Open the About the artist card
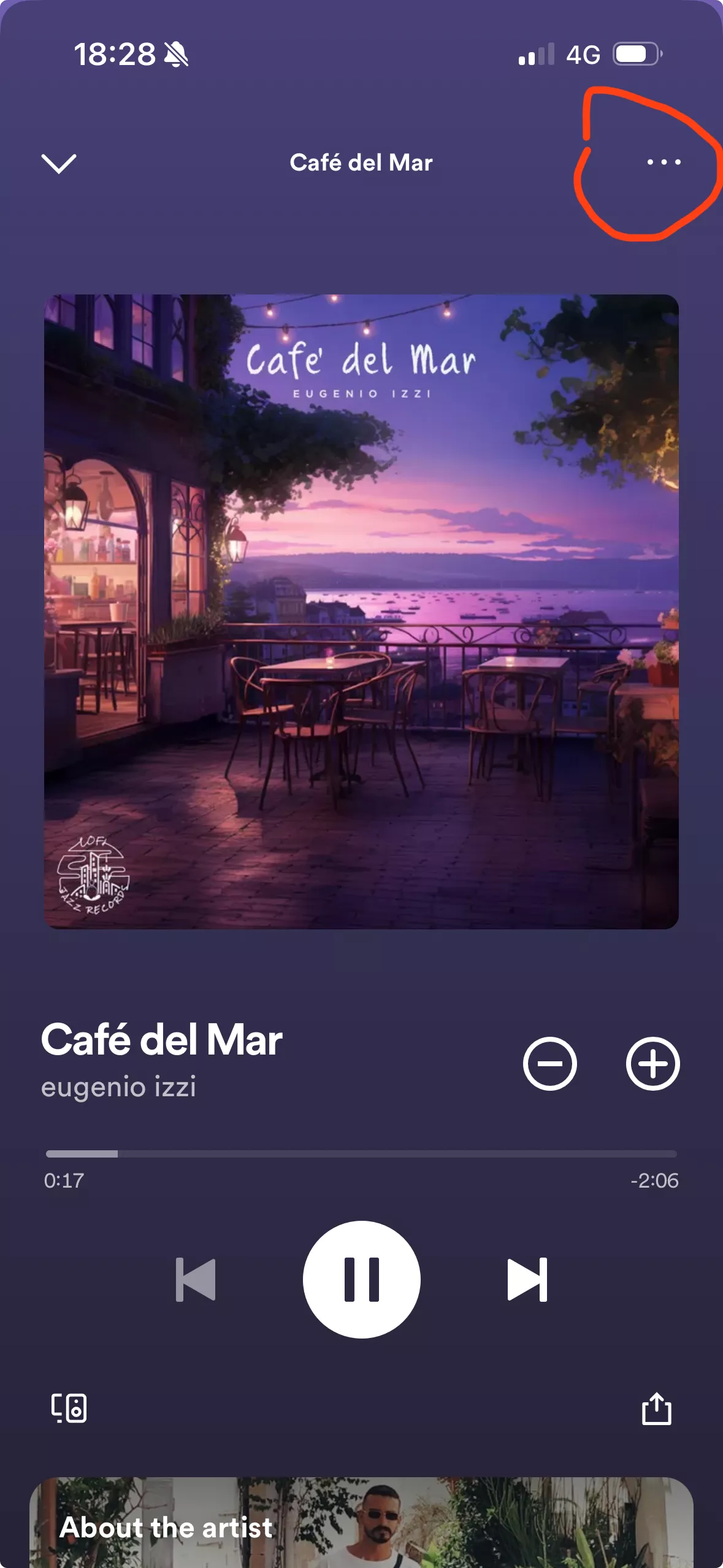 tap(361, 1523)
